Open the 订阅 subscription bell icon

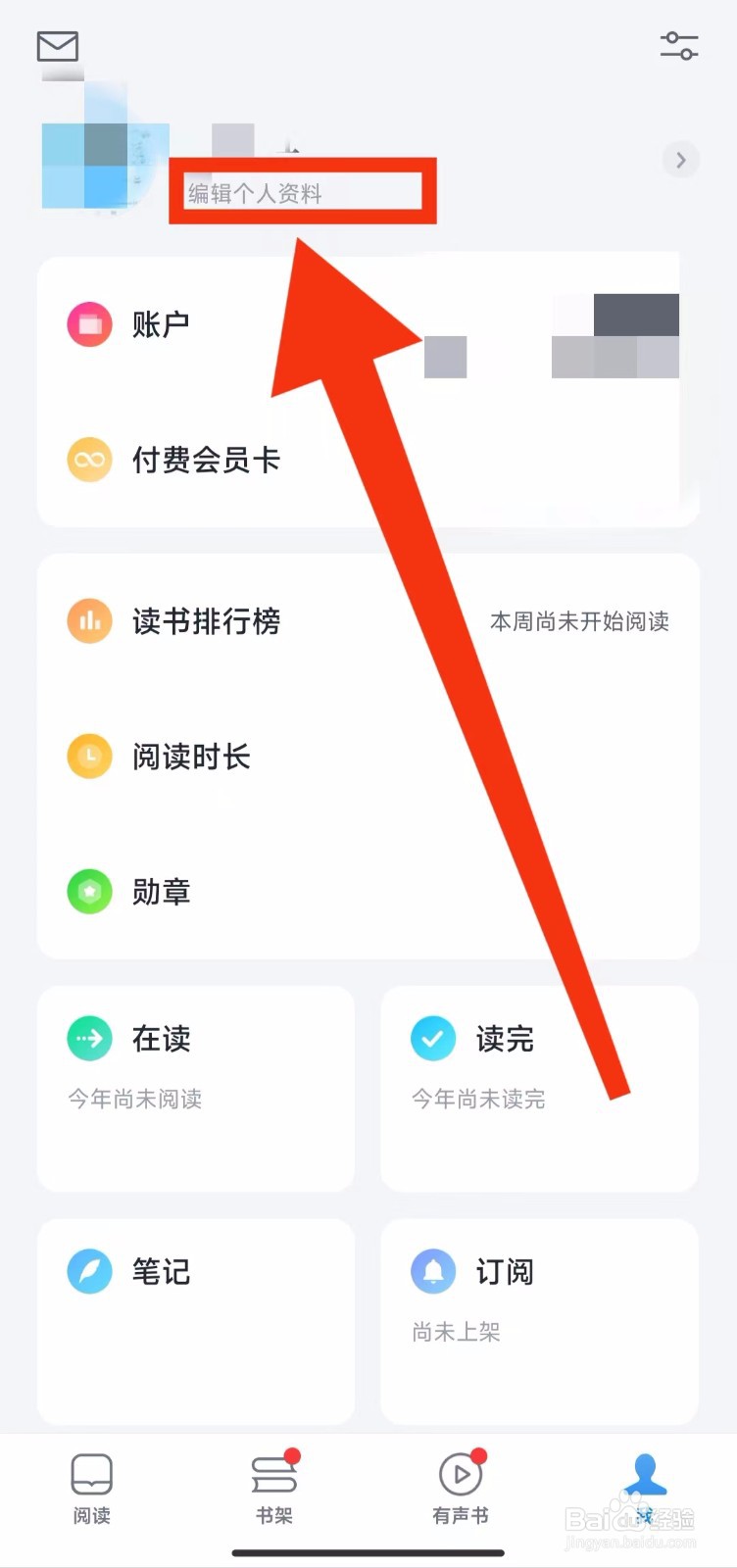click(433, 1271)
